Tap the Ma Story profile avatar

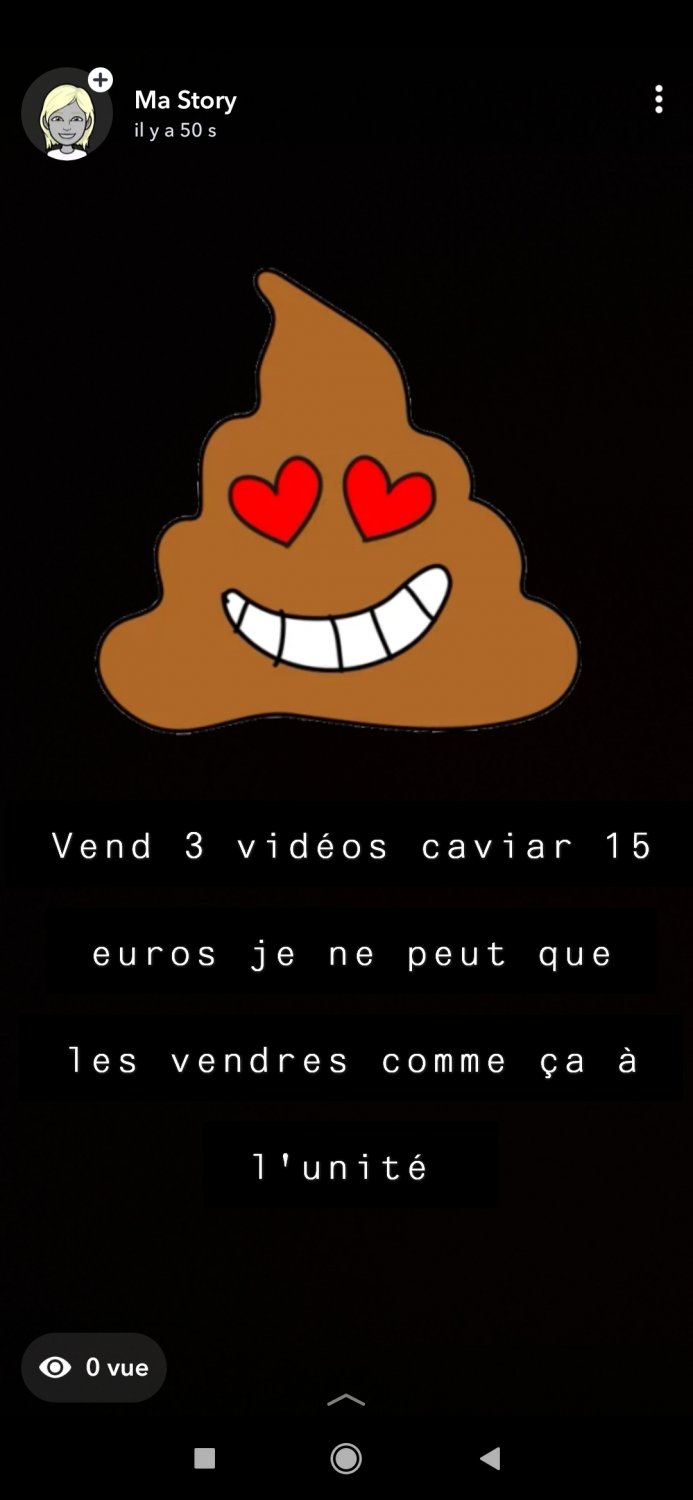[67, 114]
